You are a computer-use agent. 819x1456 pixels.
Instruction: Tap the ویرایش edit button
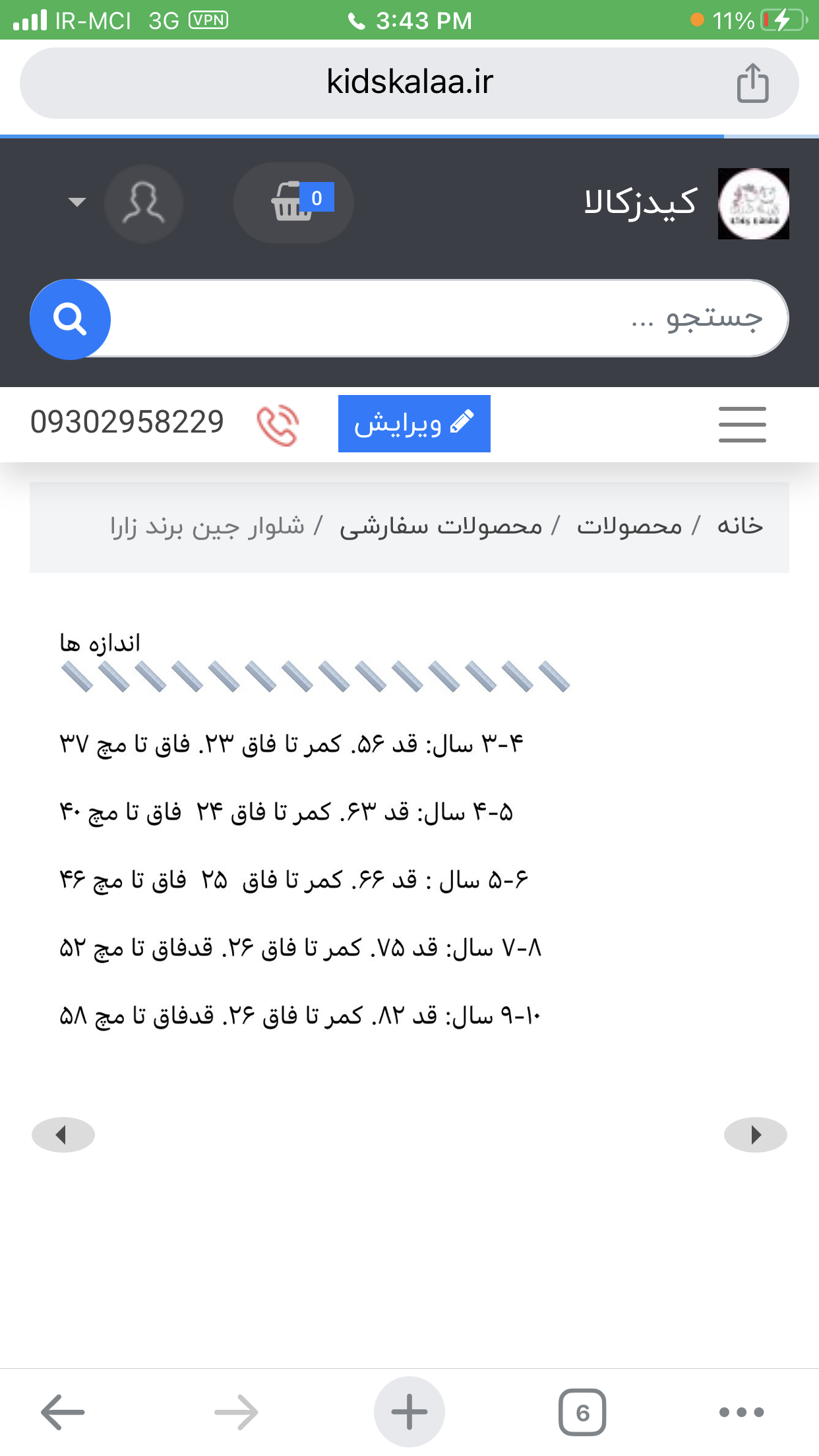point(414,423)
